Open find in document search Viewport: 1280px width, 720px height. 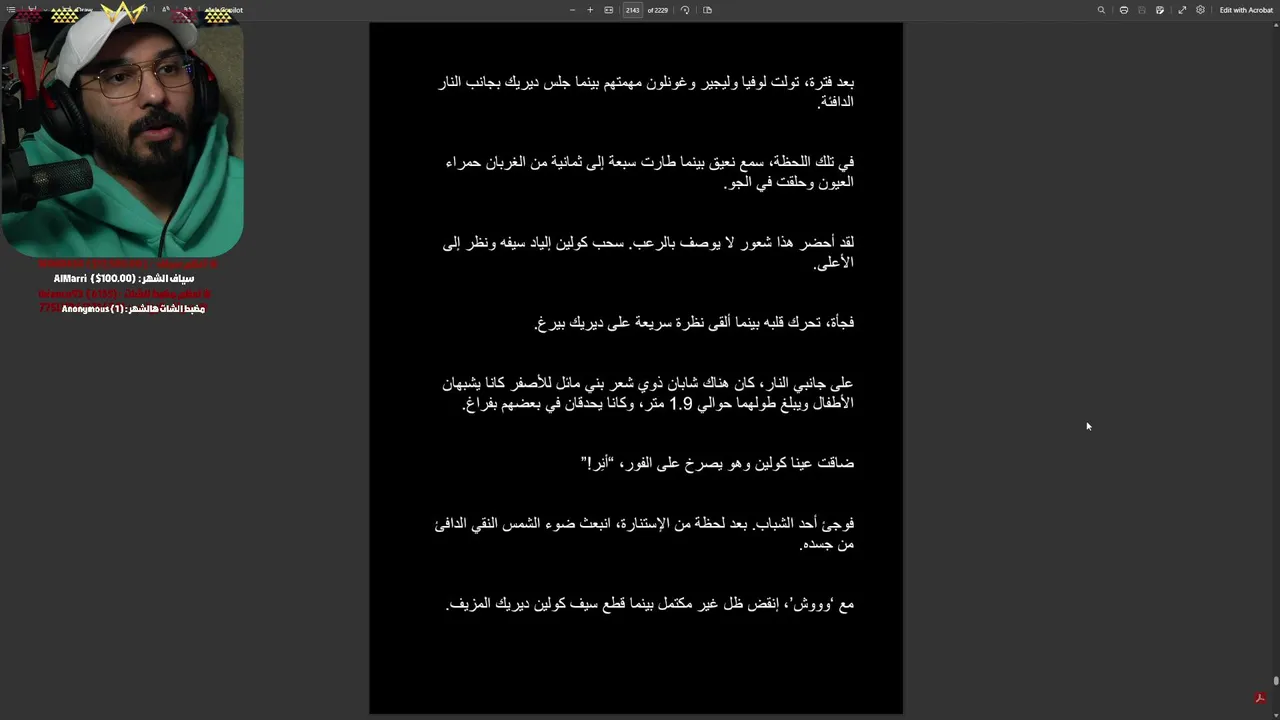[x=1101, y=10]
